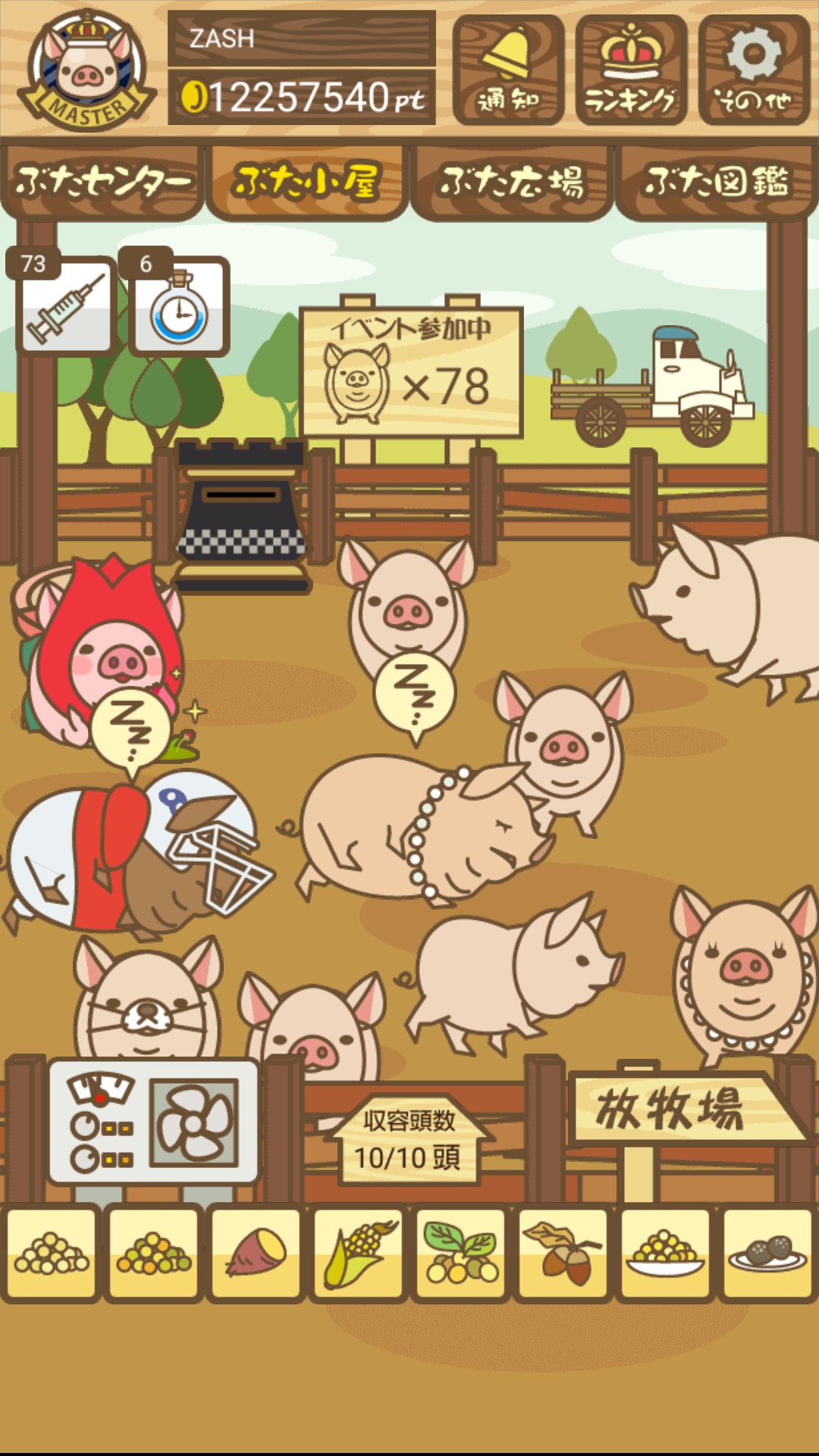
Task: Open the black checkered tower box
Action: [x=241, y=515]
